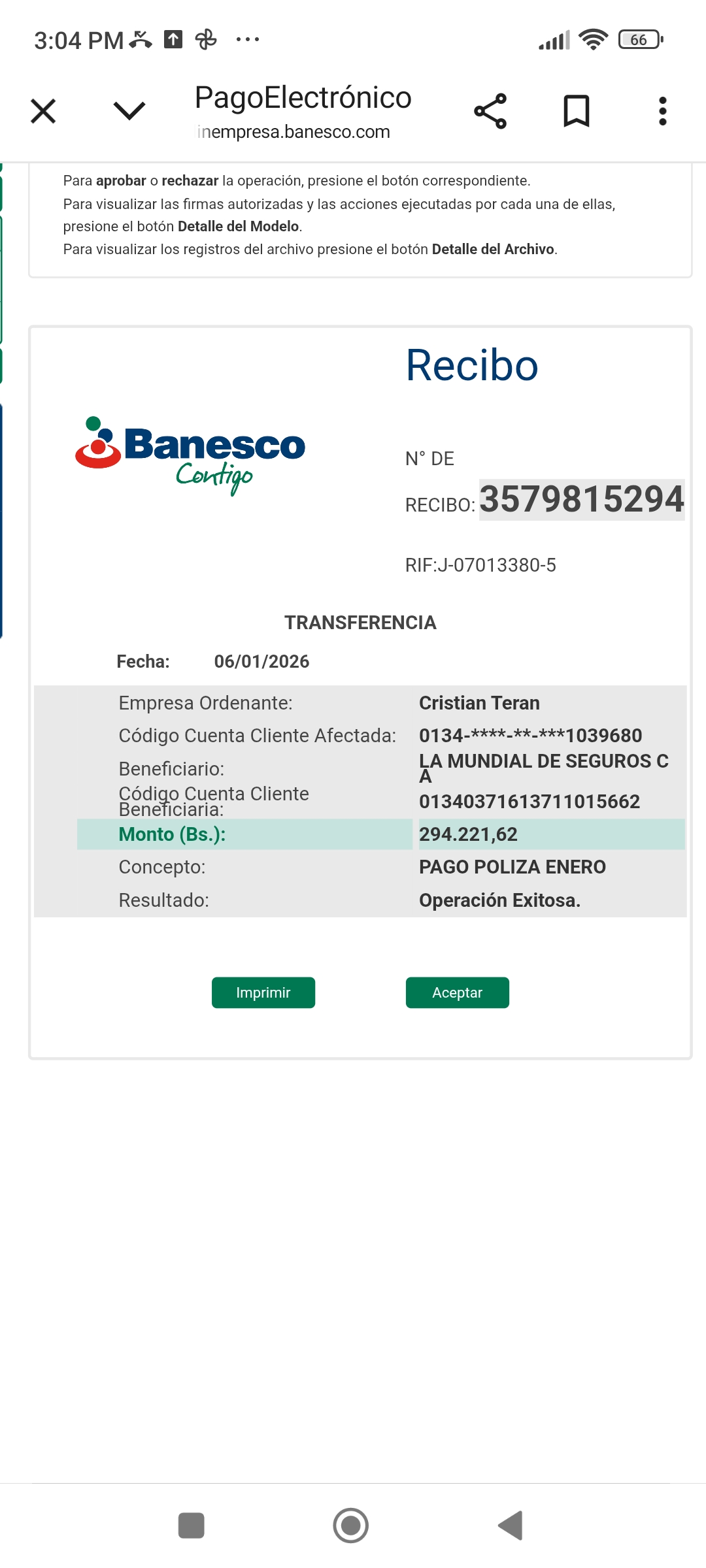Tap Imprimir to print the receipt

click(x=263, y=992)
